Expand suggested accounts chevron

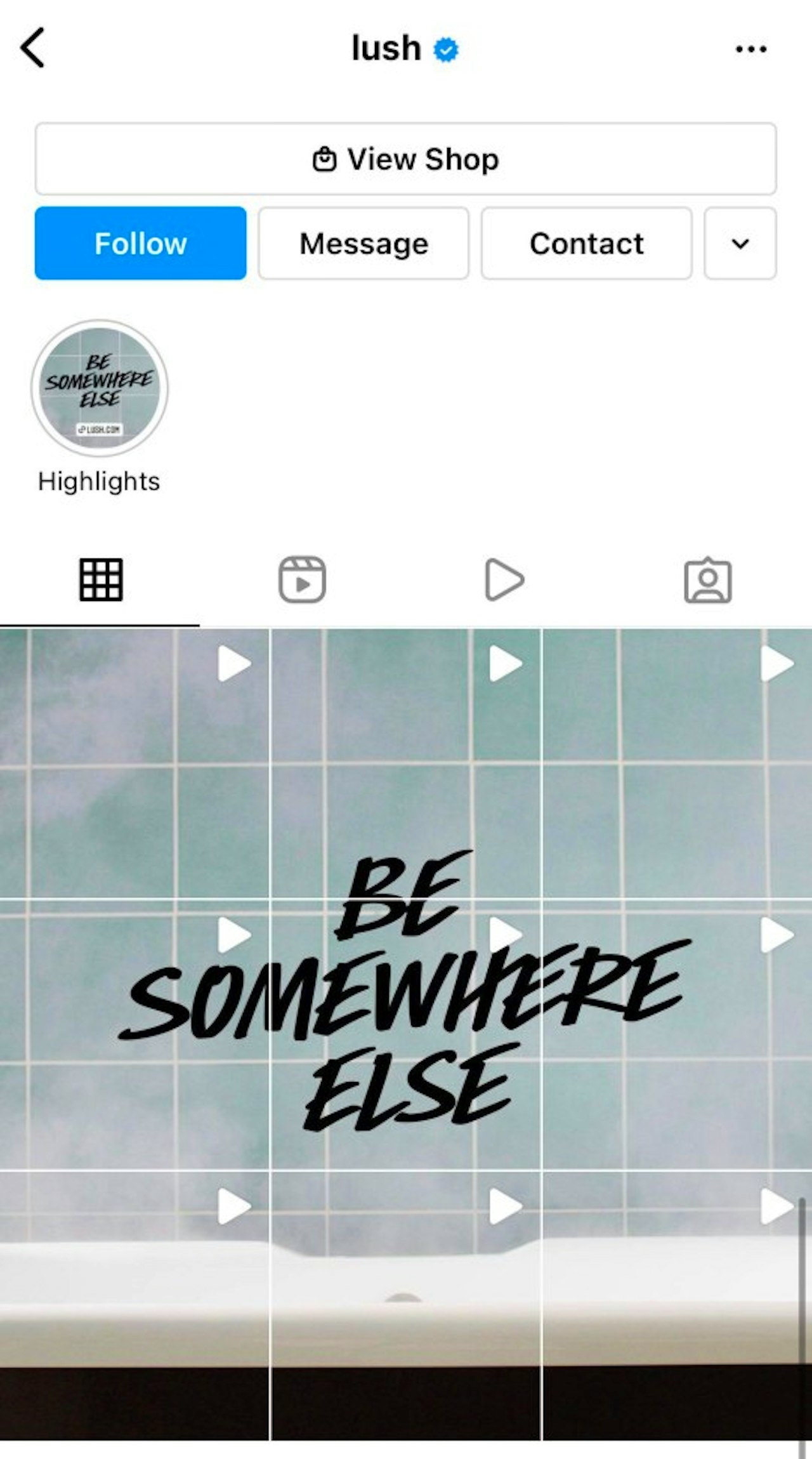tap(740, 243)
